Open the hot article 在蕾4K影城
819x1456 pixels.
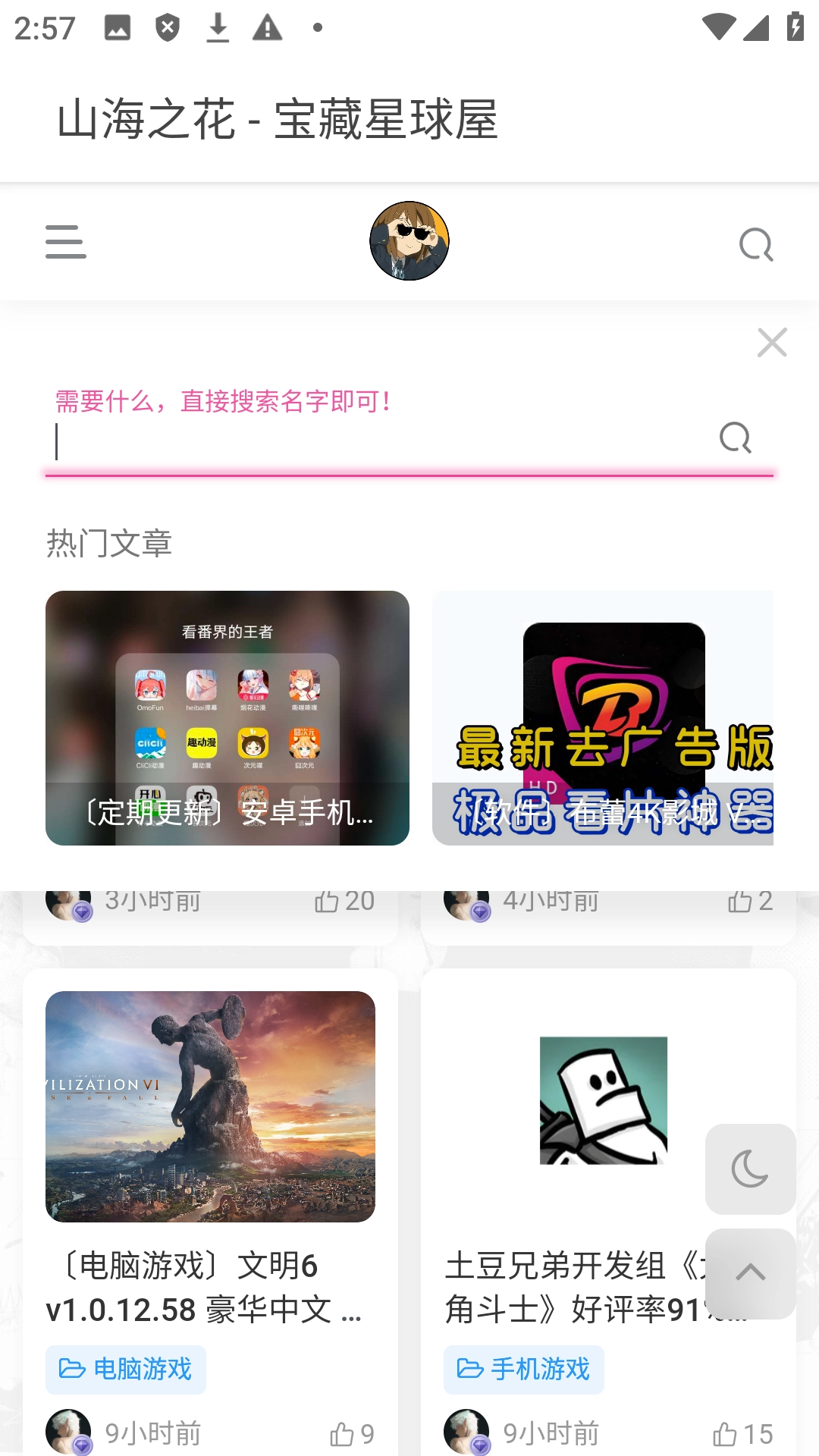click(x=603, y=717)
